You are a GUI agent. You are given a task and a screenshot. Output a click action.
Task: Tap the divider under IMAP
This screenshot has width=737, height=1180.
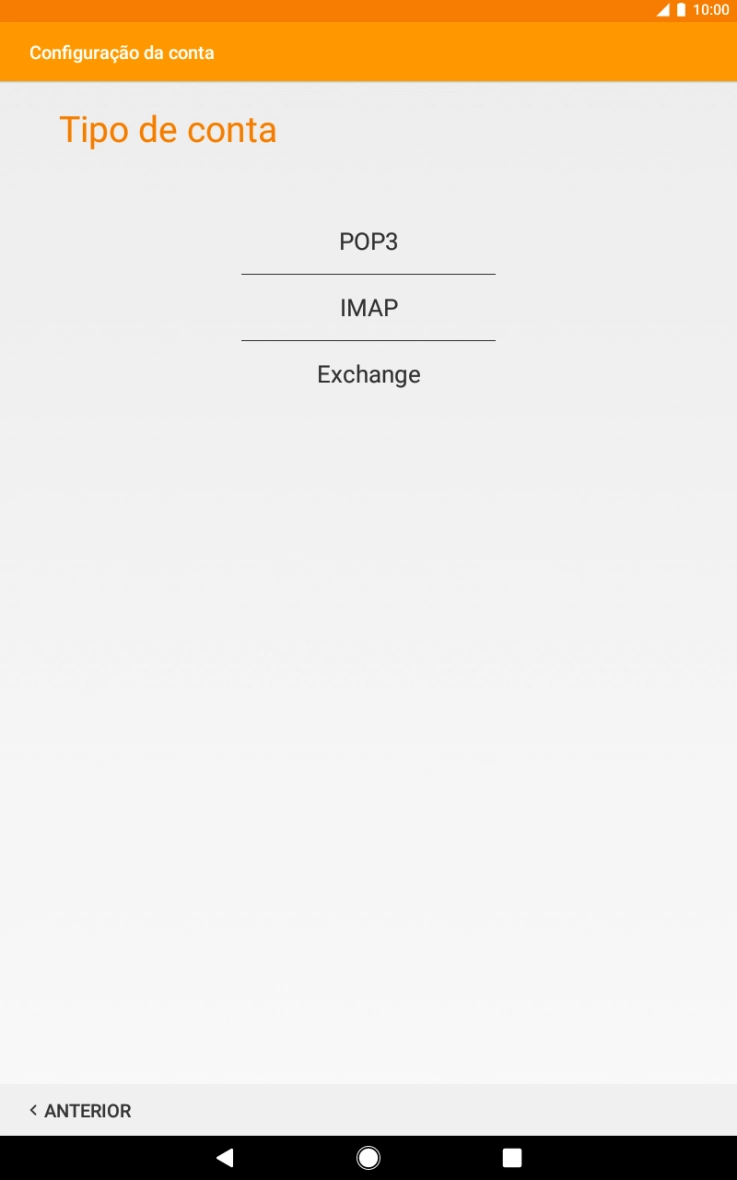click(368, 339)
